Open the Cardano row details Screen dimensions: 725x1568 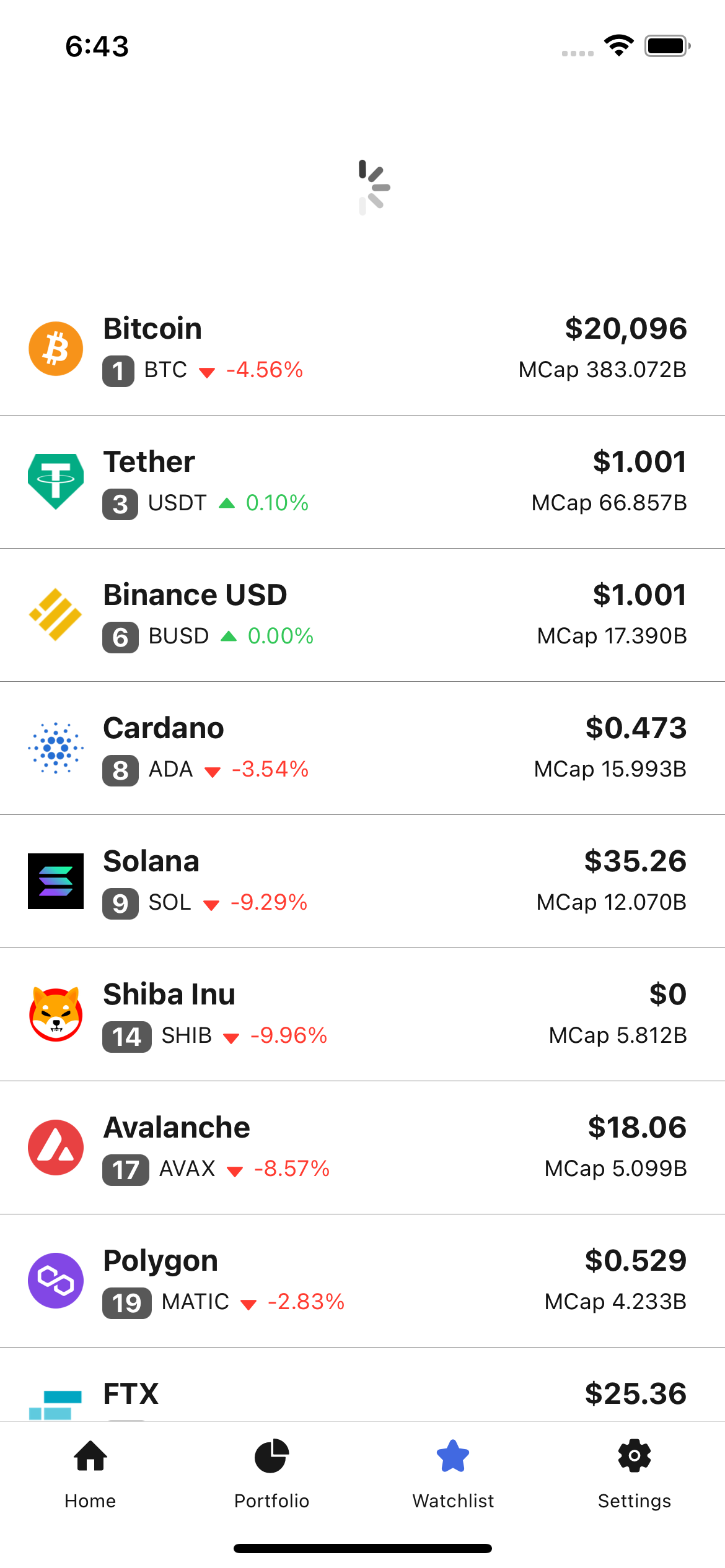point(362,747)
